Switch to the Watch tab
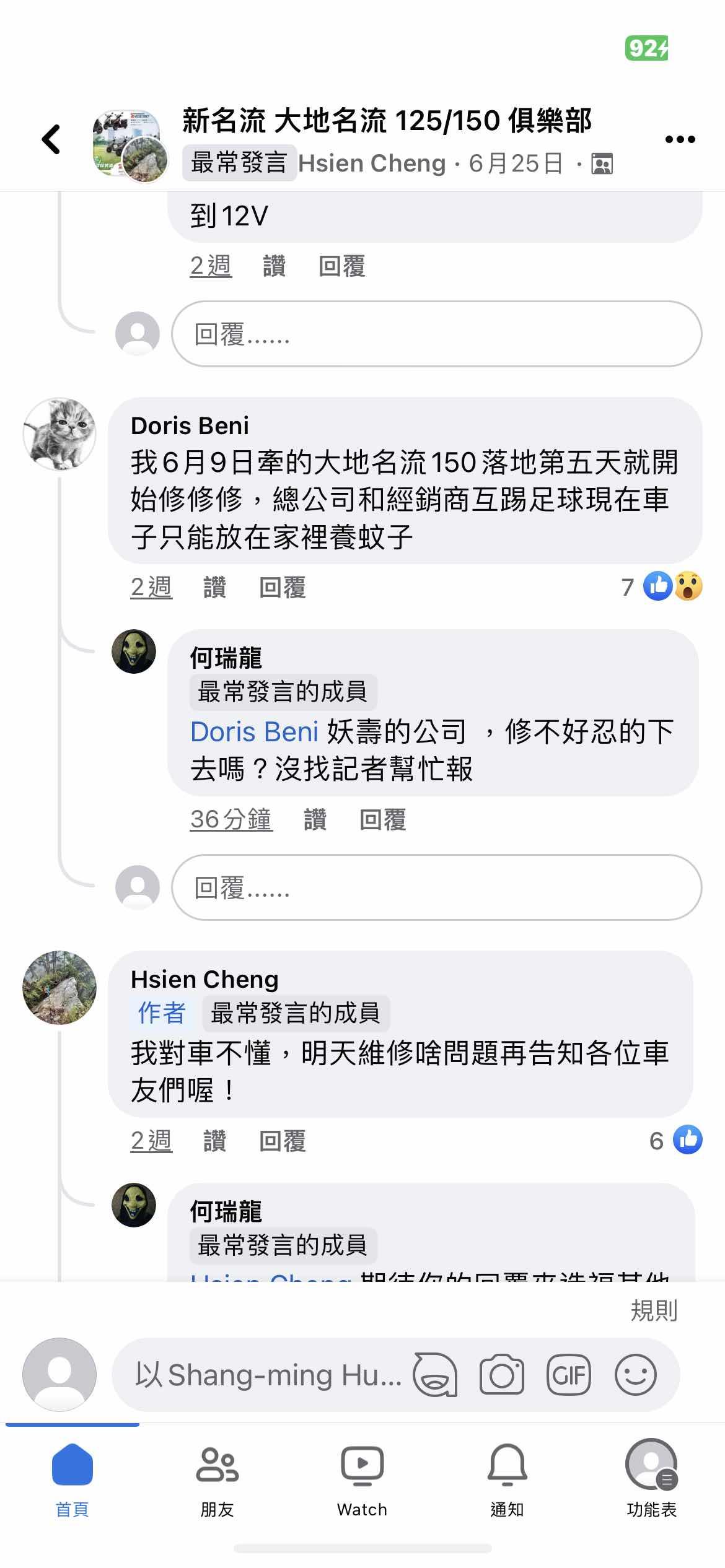This screenshot has width=725, height=1568. 362,1480
